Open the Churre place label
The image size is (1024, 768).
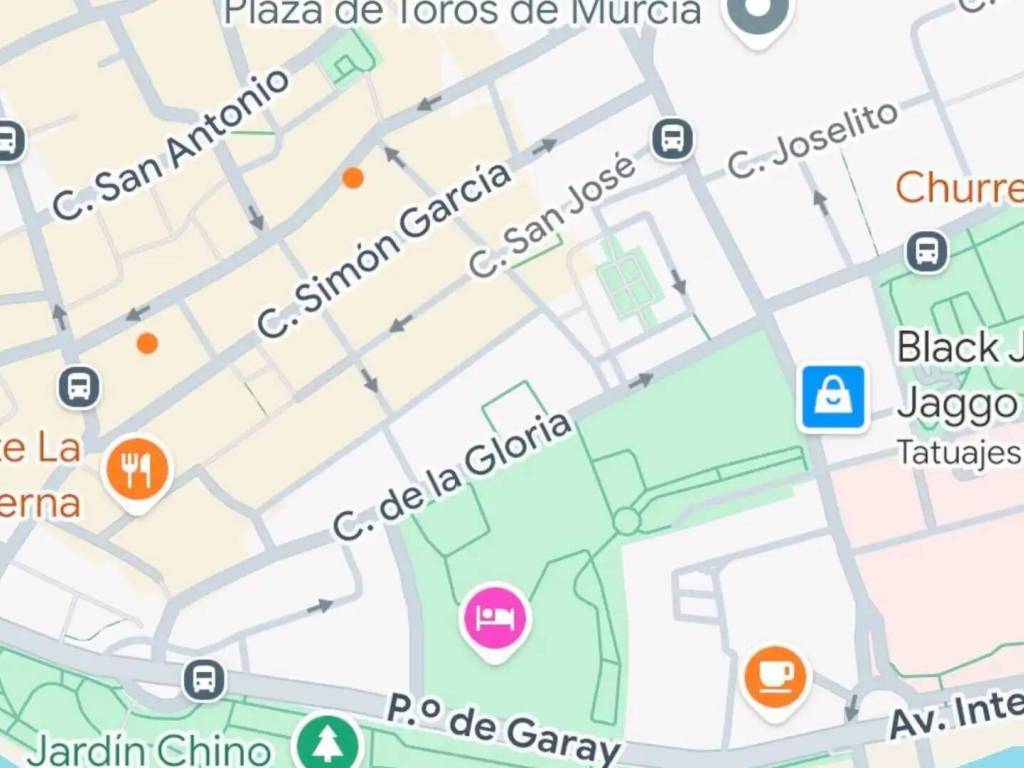click(958, 188)
